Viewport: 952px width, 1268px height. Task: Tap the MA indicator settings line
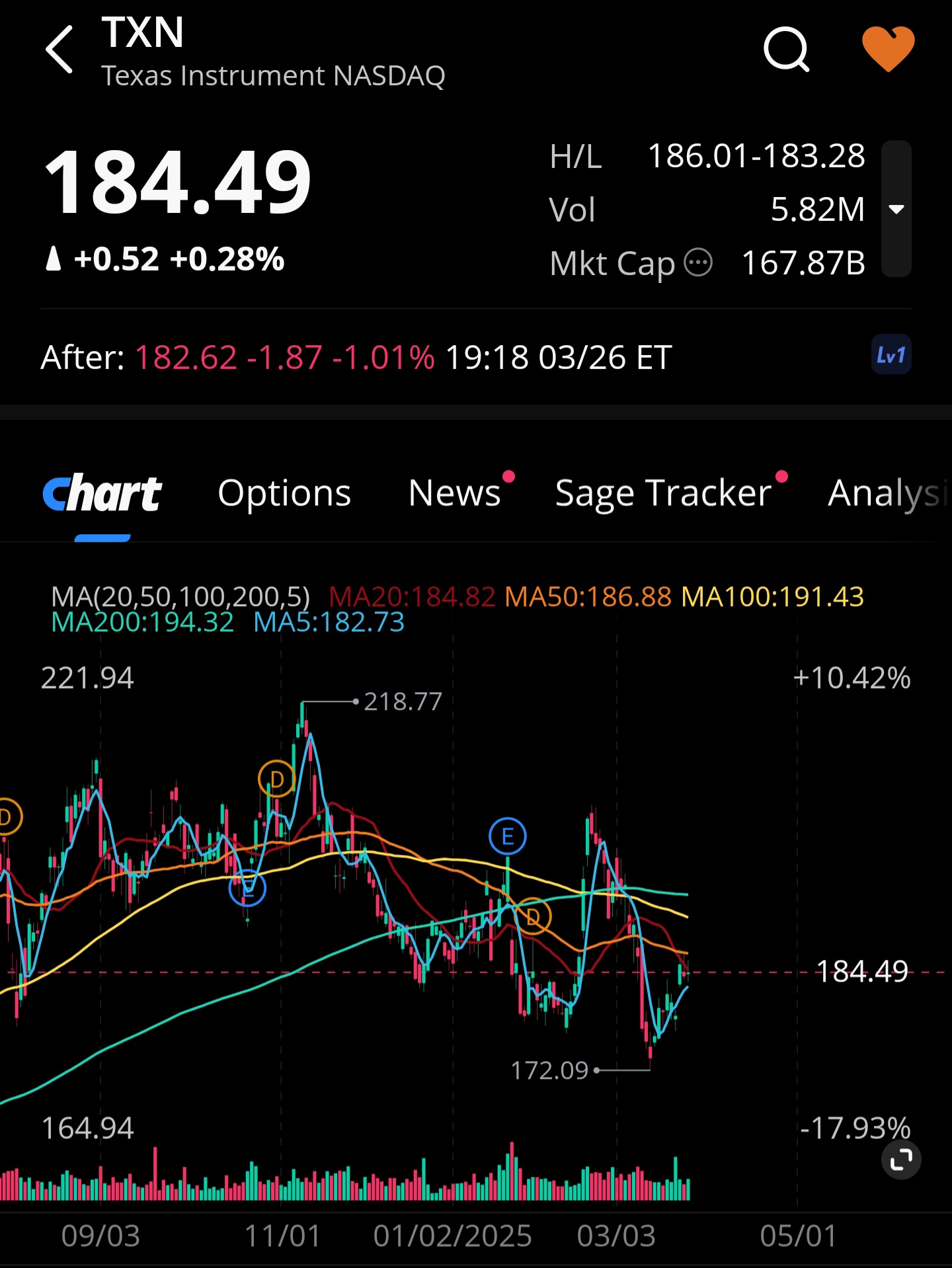(x=180, y=597)
